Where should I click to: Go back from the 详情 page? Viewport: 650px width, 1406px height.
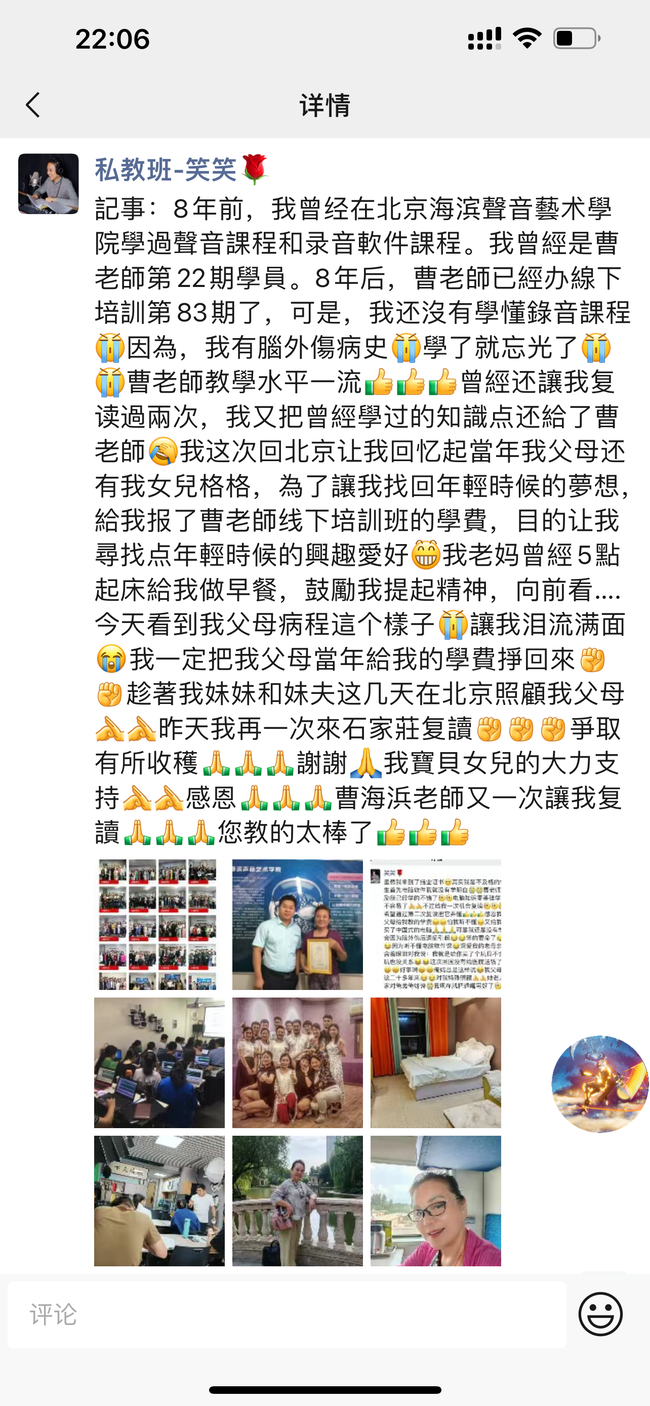click(x=33, y=105)
